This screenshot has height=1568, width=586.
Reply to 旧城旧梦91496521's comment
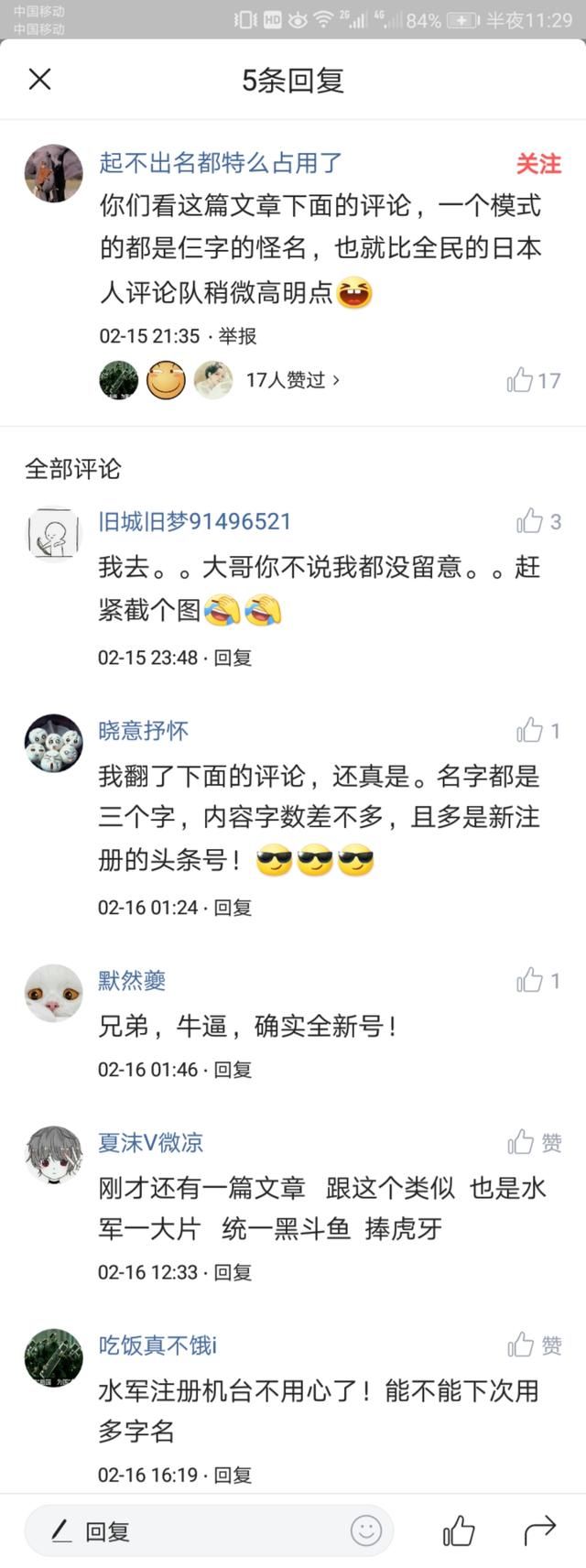(233, 658)
